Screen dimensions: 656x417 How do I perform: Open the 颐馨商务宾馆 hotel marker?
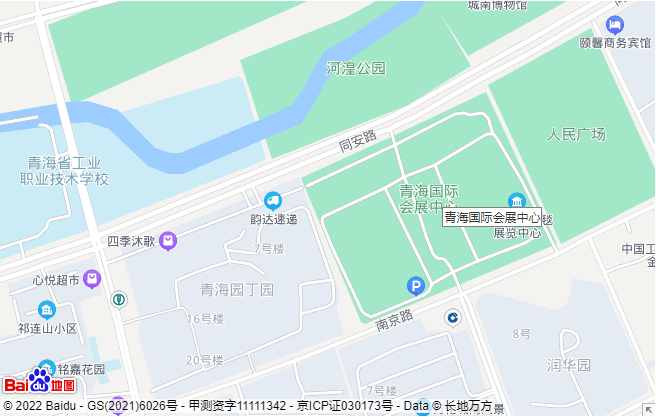point(614,24)
